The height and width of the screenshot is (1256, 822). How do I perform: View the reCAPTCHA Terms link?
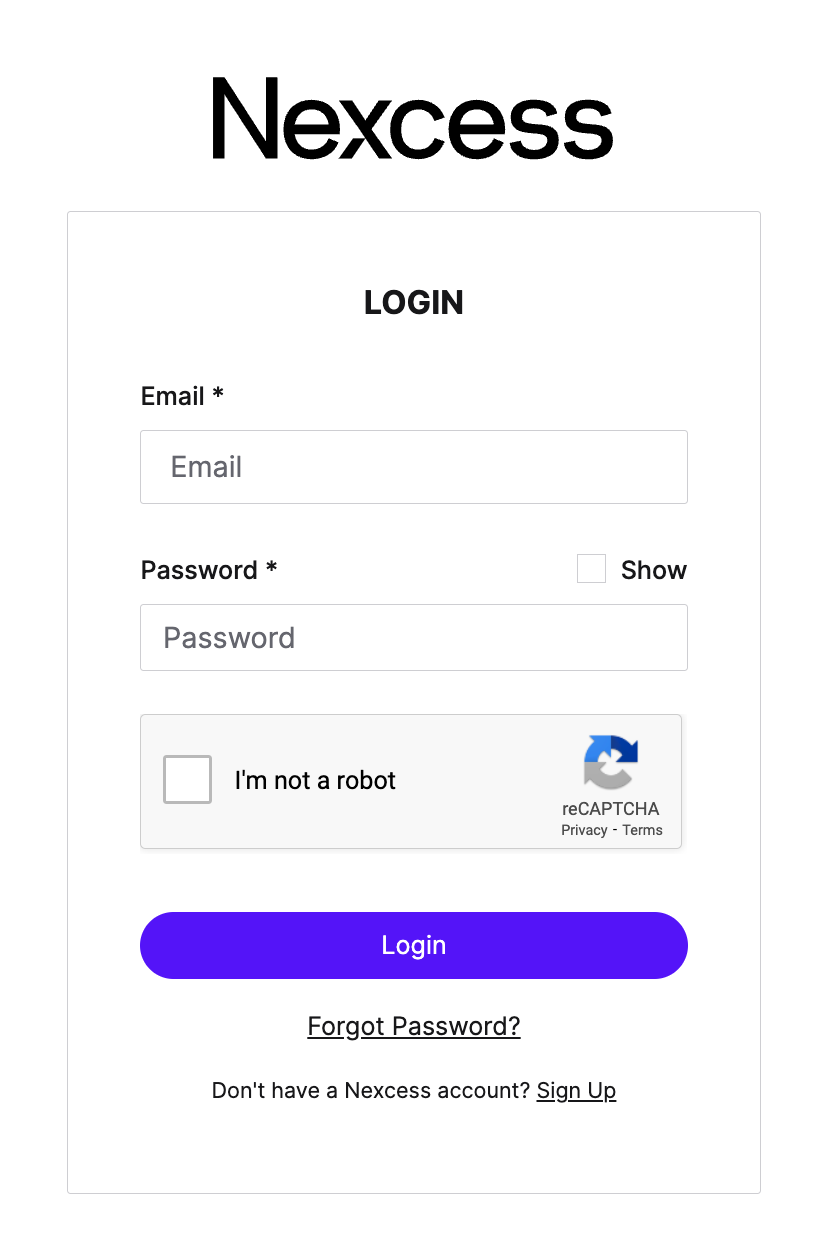(x=642, y=829)
